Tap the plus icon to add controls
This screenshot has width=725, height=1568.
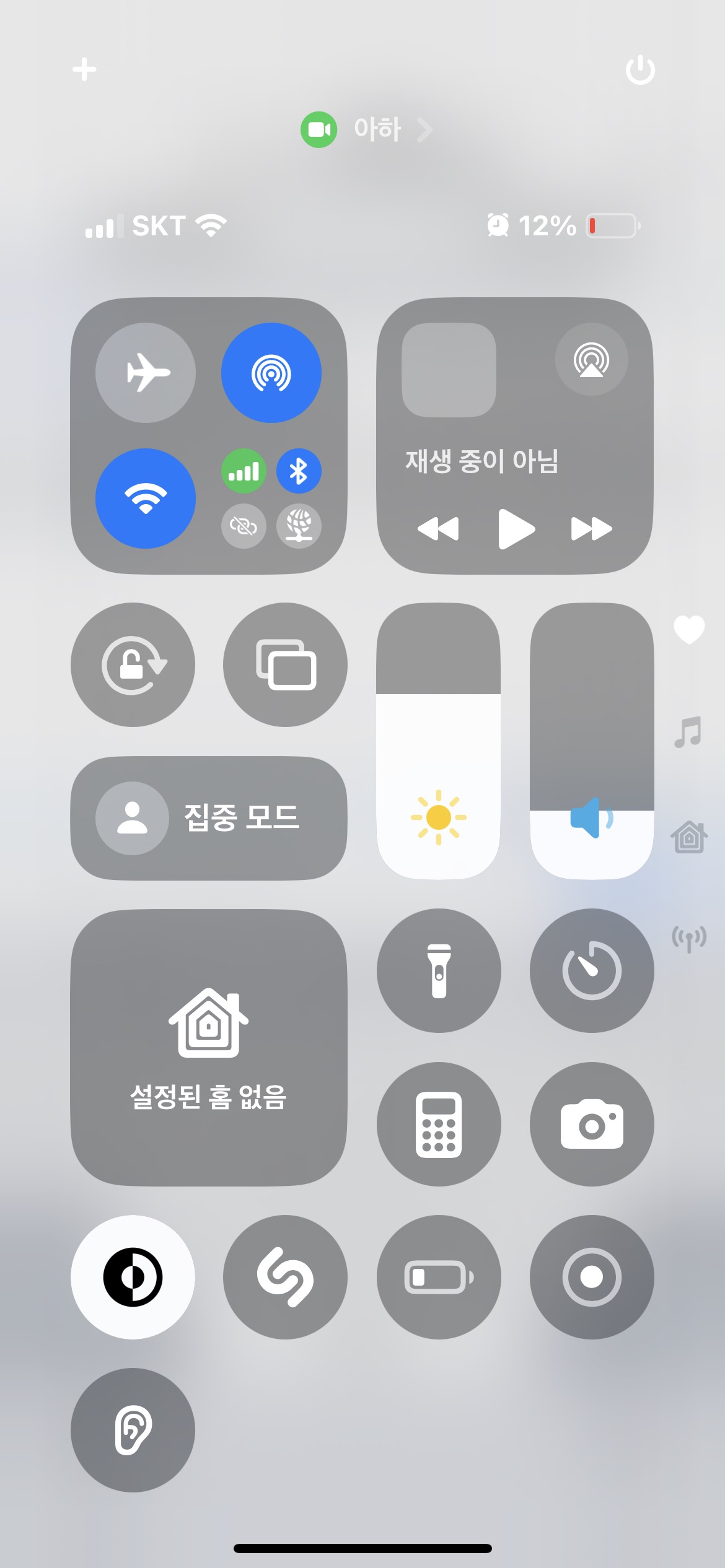(84, 69)
